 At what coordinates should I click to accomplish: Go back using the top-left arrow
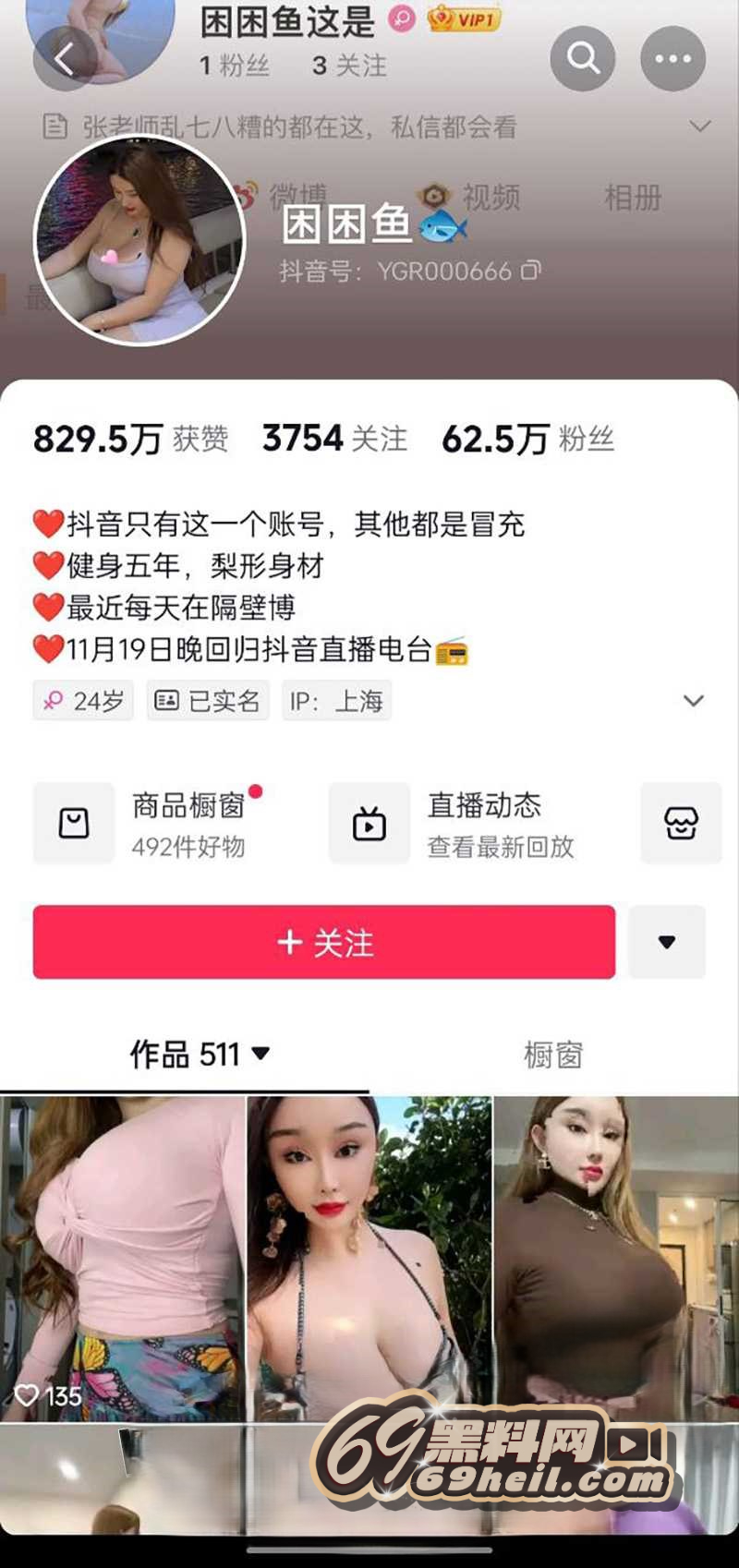pyautogui.click(x=64, y=59)
